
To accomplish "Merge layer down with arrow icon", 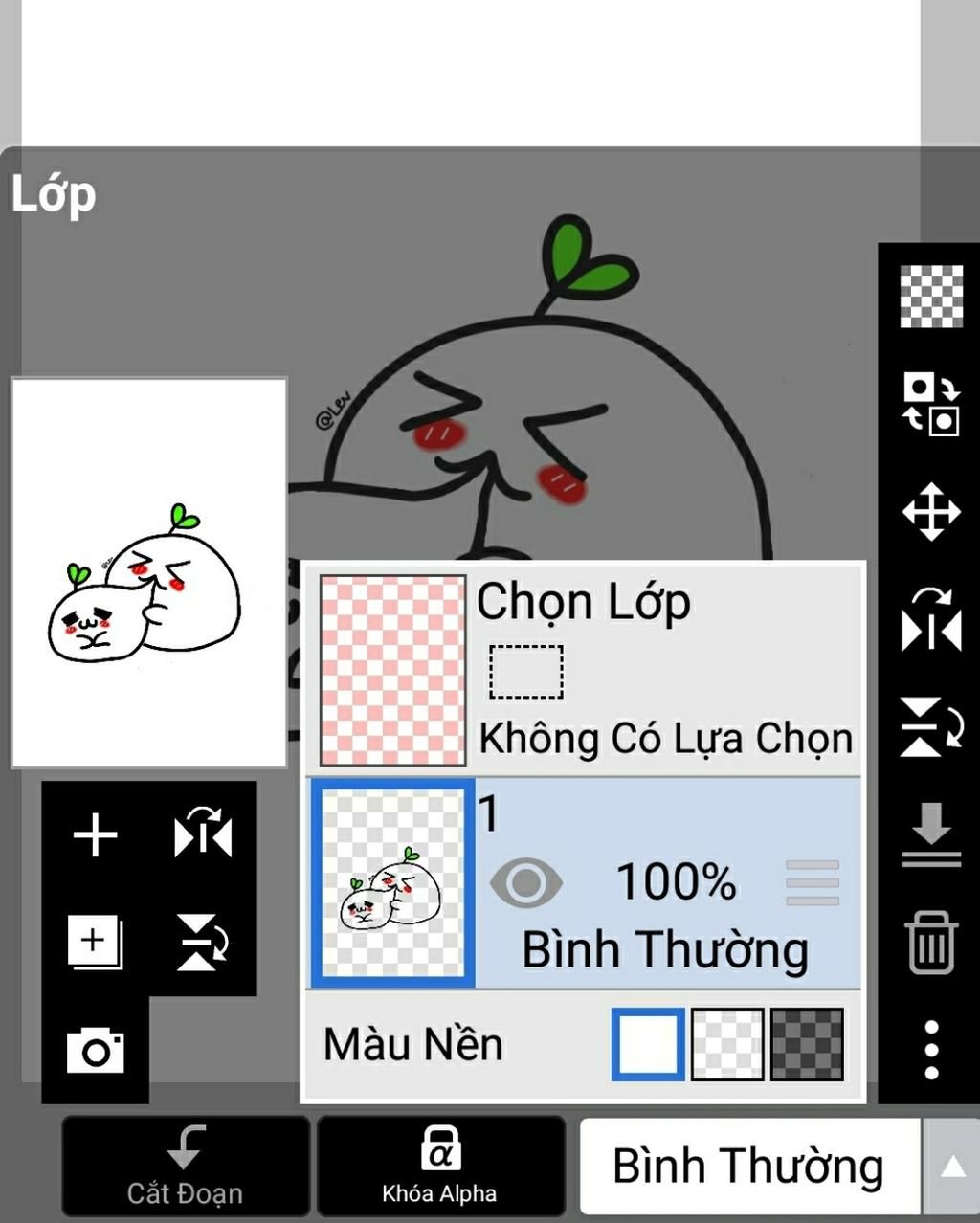I will click(931, 834).
